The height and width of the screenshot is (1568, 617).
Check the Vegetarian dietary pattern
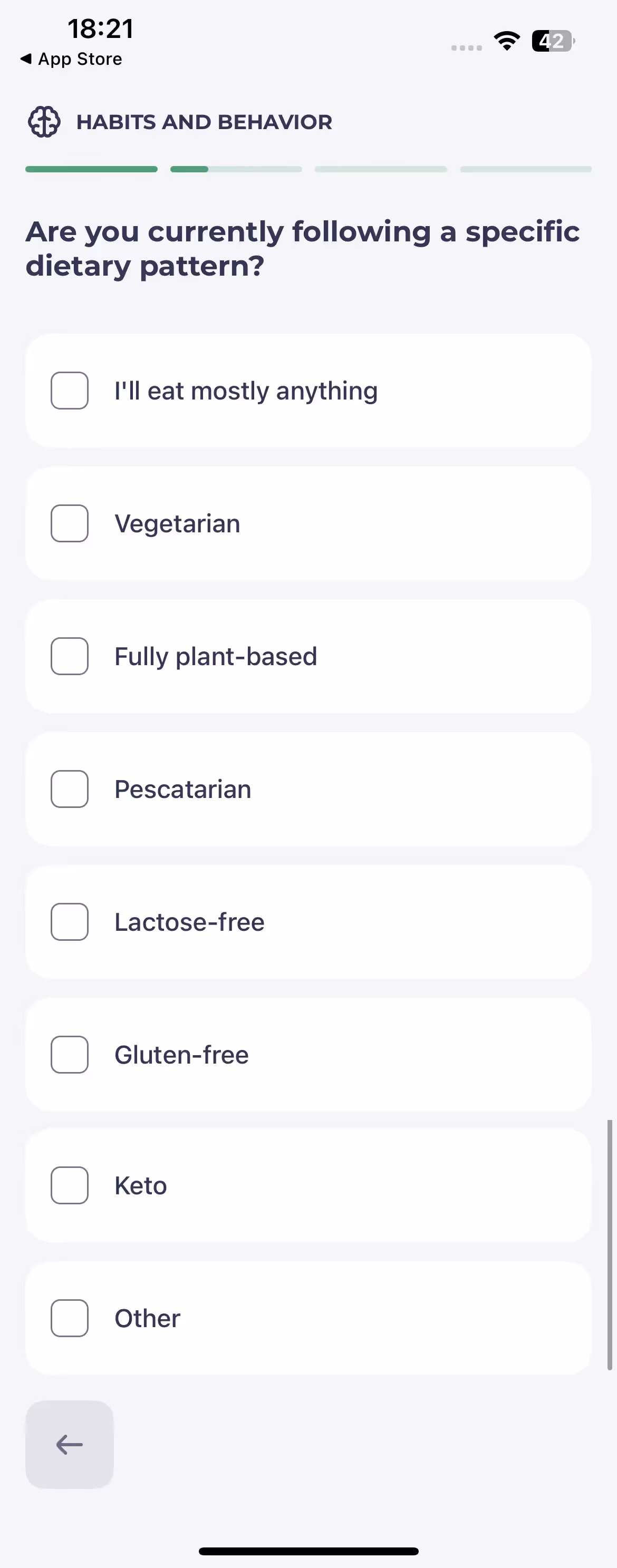[70, 523]
